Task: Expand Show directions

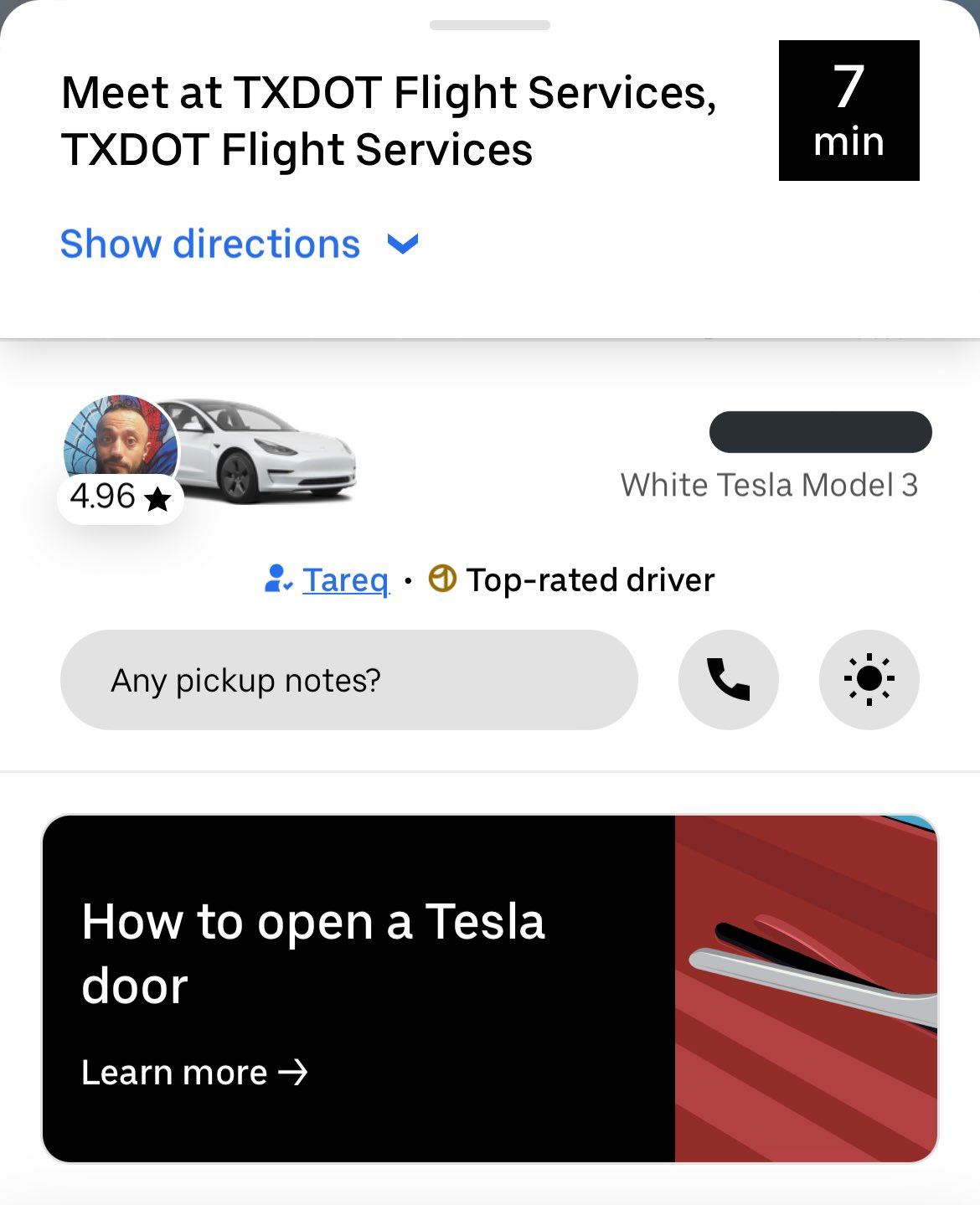Action: [x=240, y=244]
